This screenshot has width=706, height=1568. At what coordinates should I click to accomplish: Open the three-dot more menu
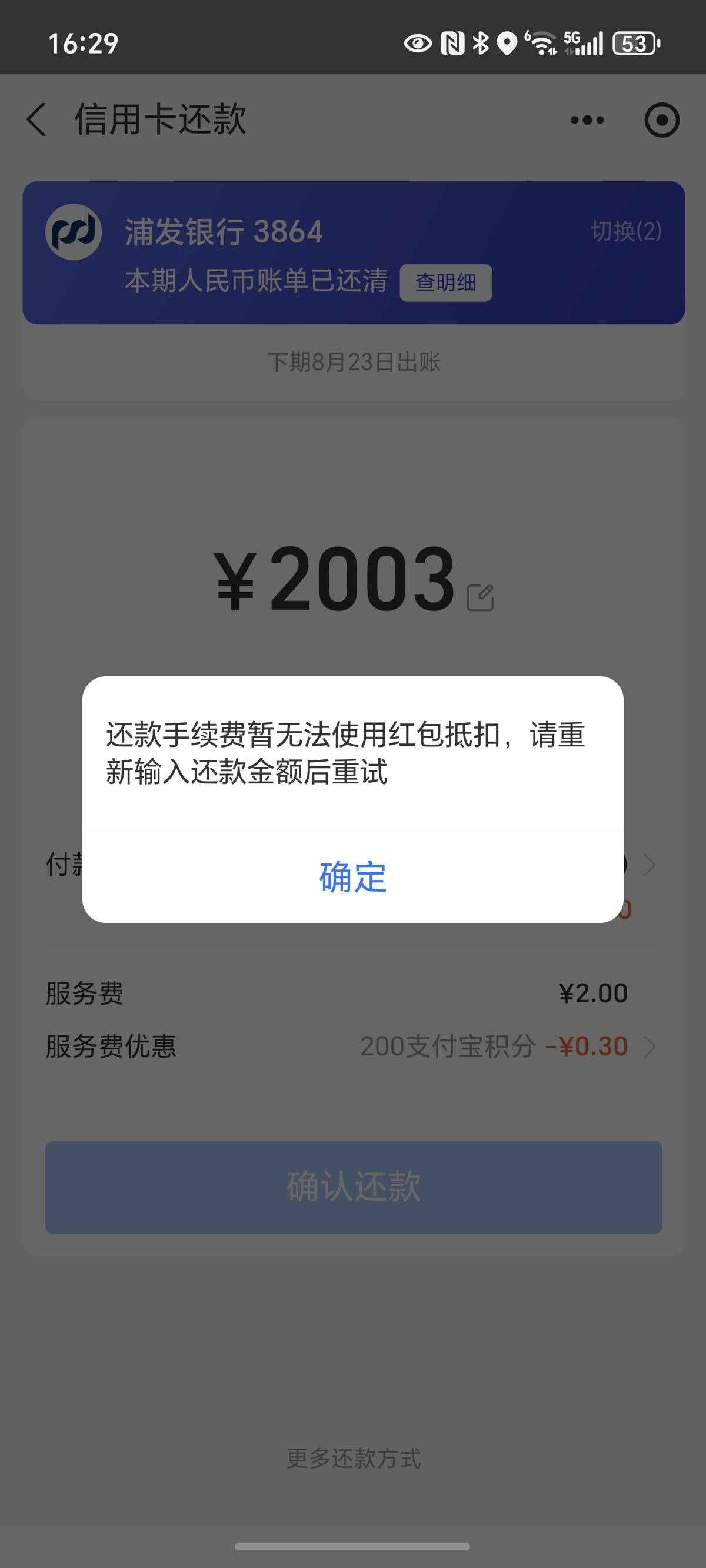pyautogui.click(x=587, y=120)
